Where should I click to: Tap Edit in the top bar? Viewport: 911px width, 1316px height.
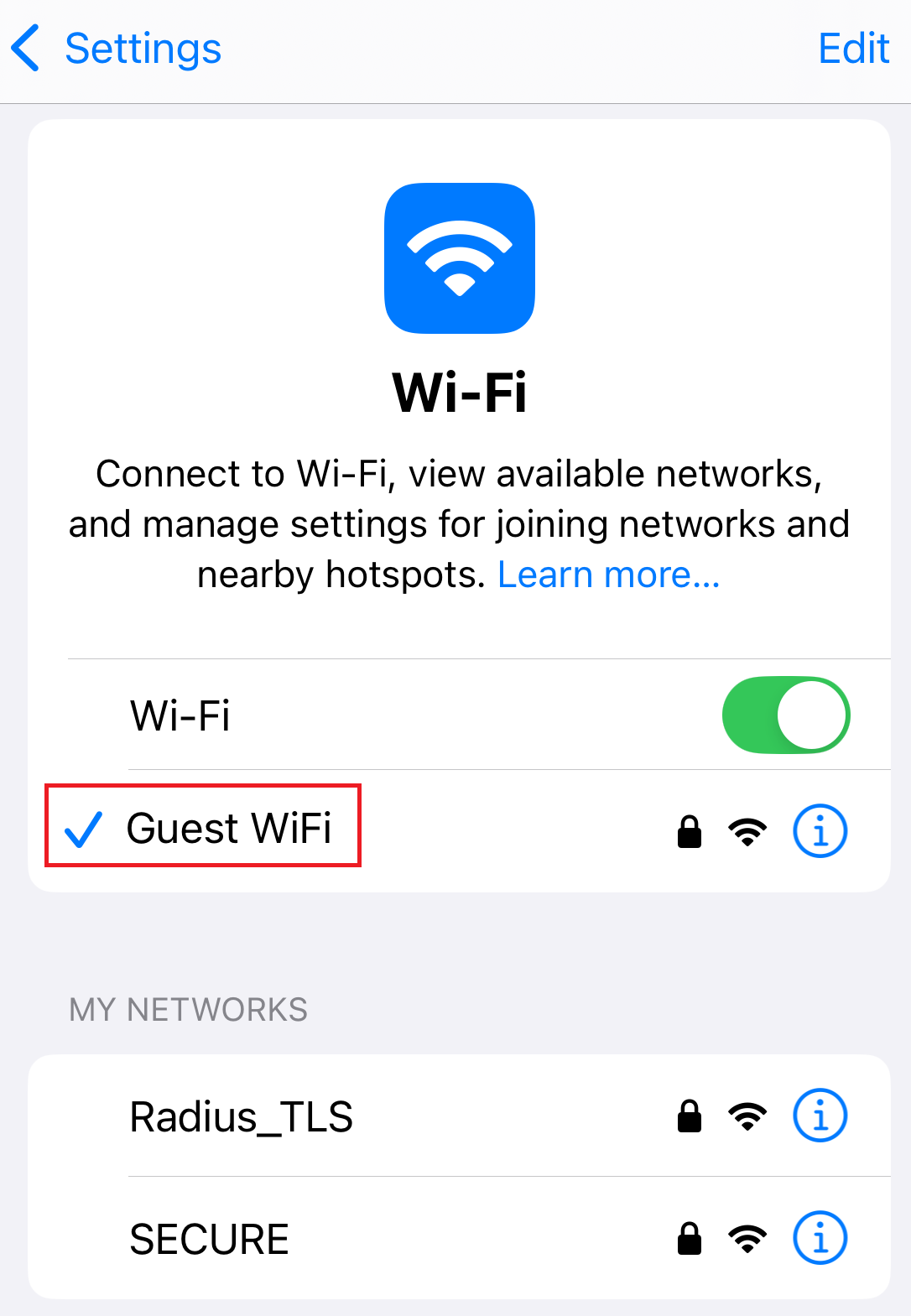(852, 49)
